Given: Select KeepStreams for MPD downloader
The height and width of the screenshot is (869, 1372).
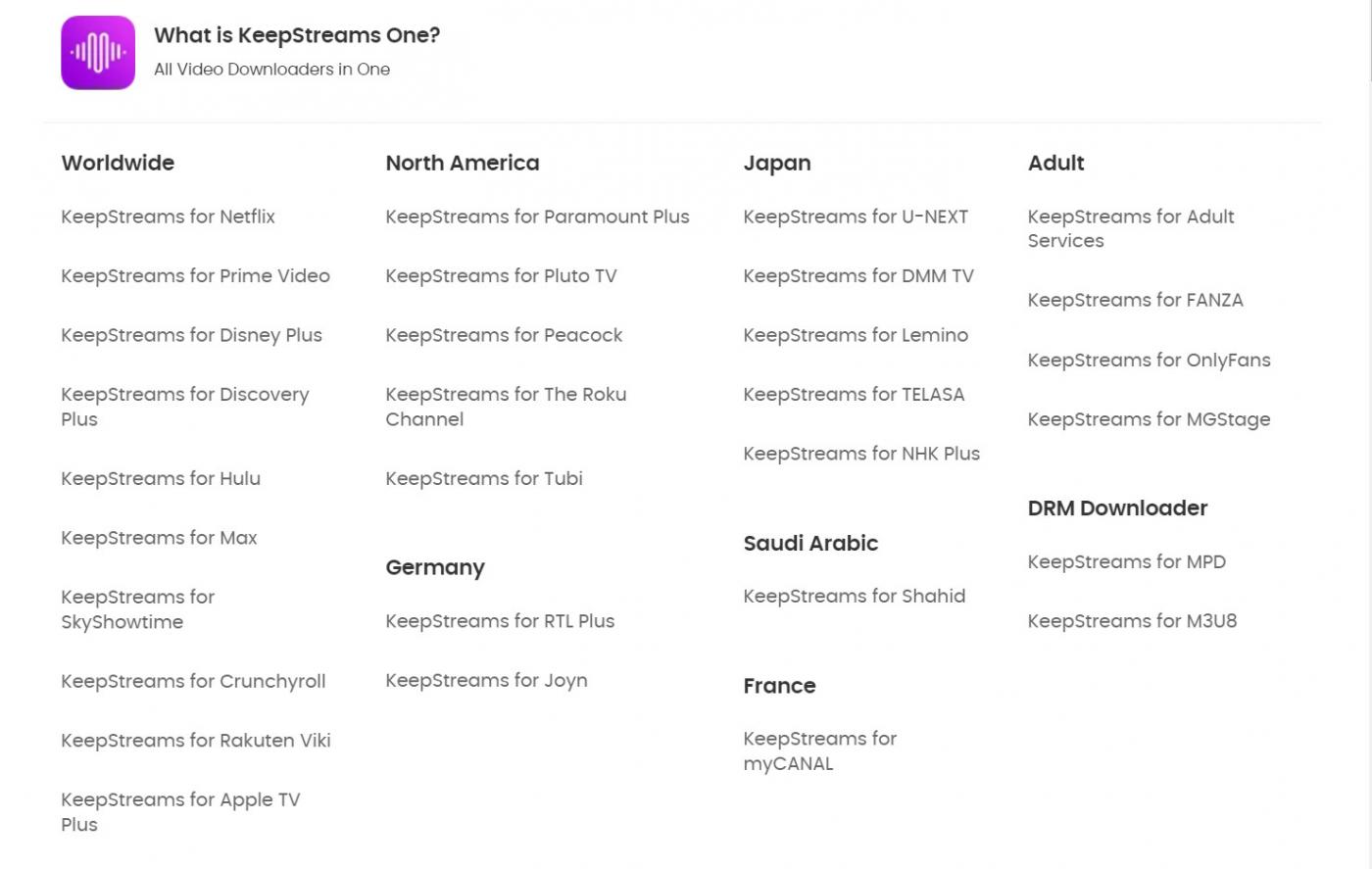Looking at the screenshot, I should 1126,562.
